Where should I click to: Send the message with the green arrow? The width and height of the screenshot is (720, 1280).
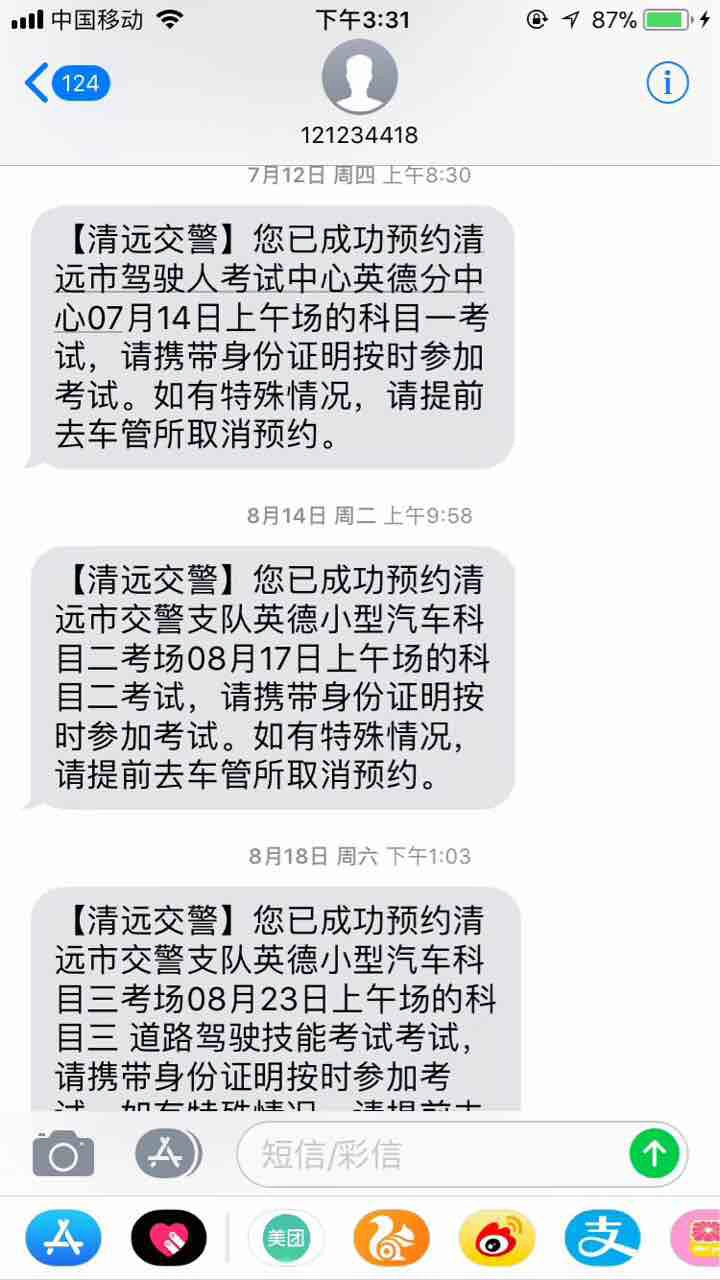pyautogui.click(x=654, y=1154)
